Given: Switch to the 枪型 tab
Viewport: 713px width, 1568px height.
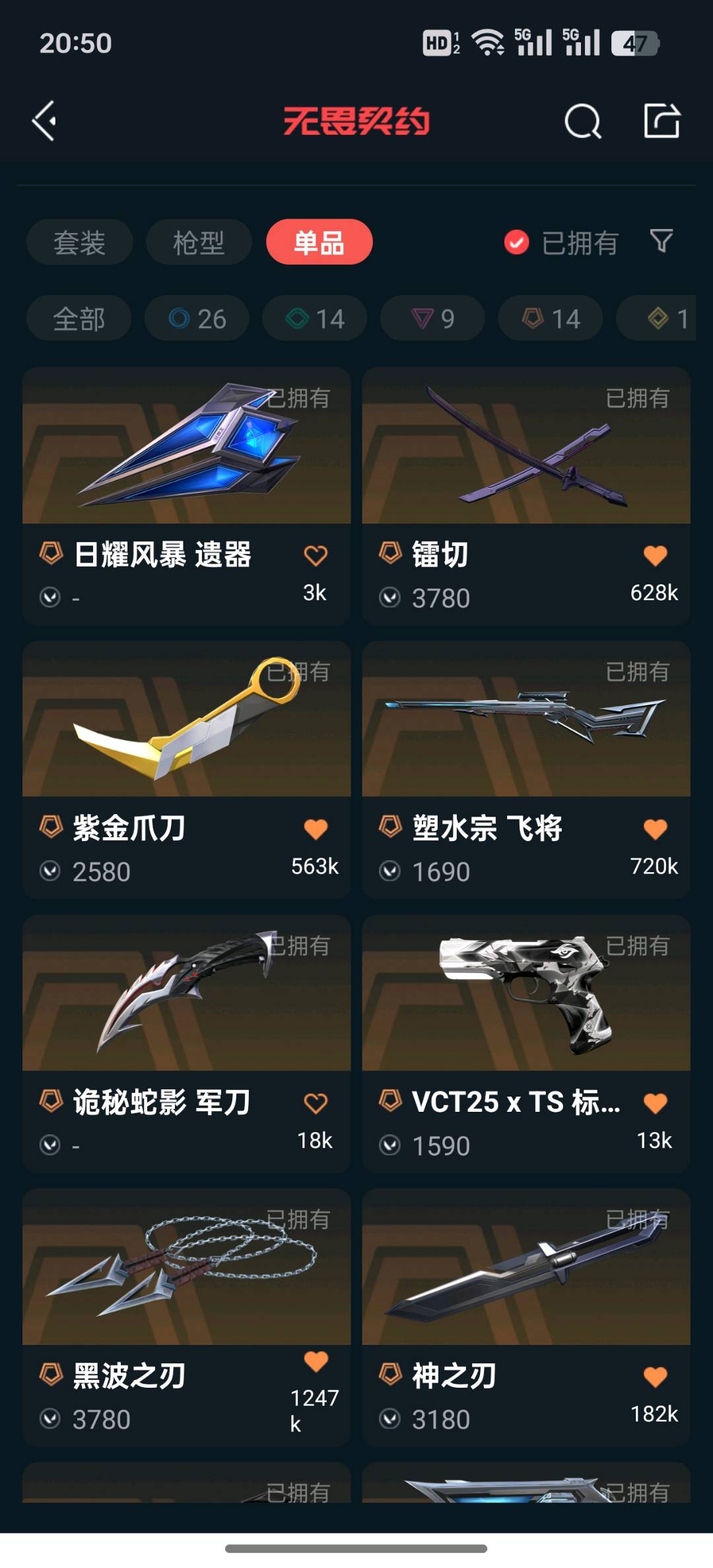Looking at the screenshot, I should point(199,242).
